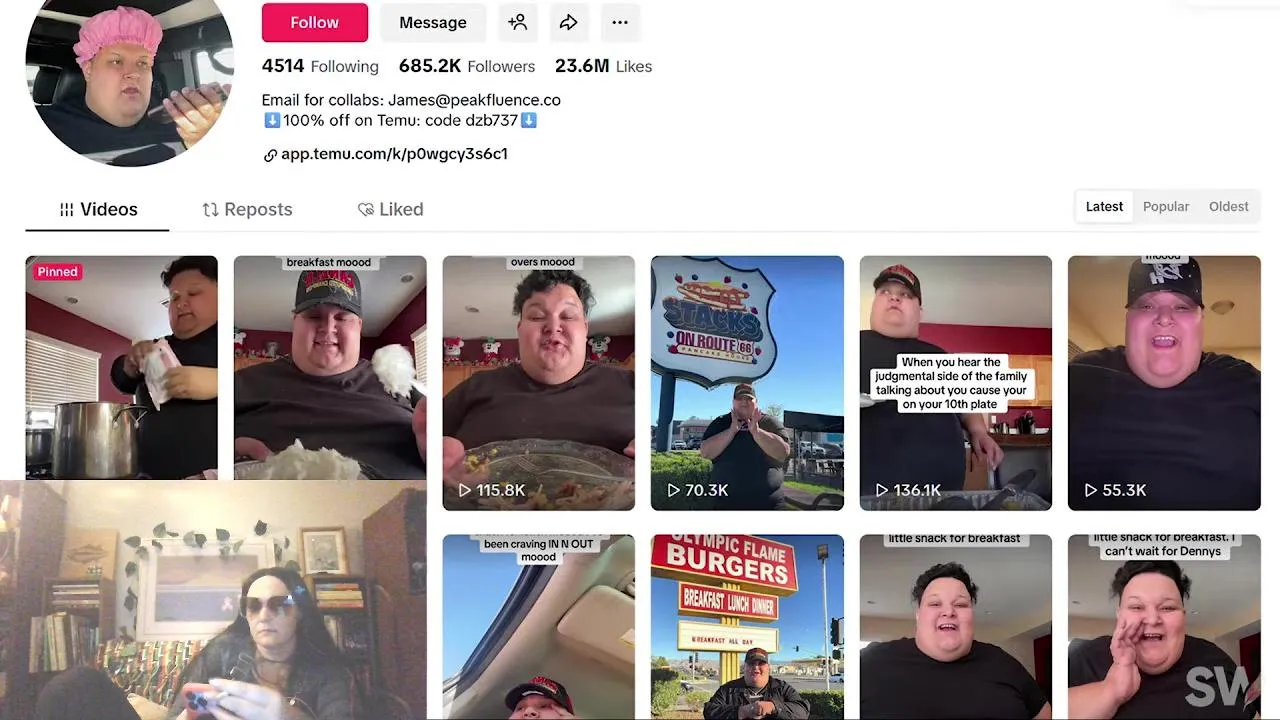The image size is (1280, 720).
Task: Follow this profile
Action: (314, 23)
